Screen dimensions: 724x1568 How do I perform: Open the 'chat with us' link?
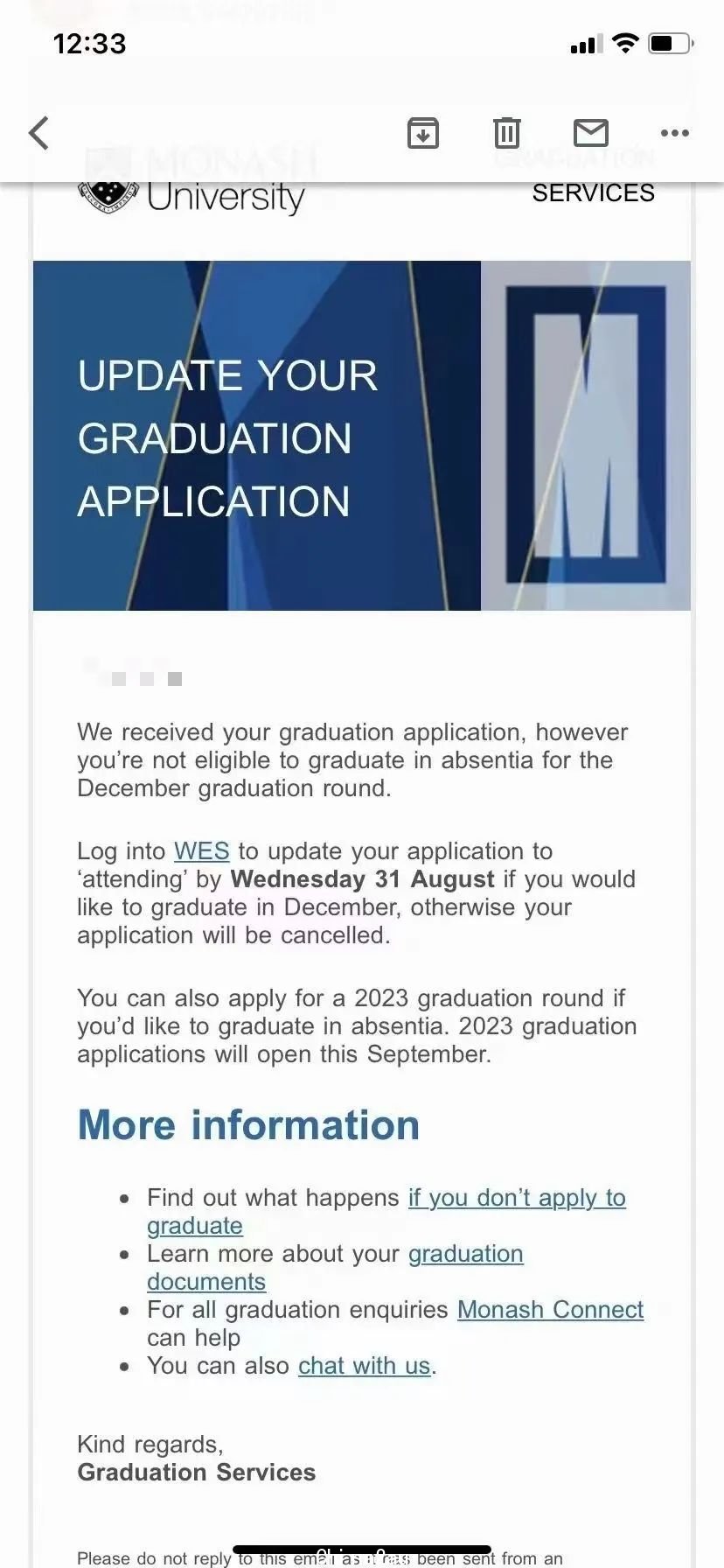364,1366
